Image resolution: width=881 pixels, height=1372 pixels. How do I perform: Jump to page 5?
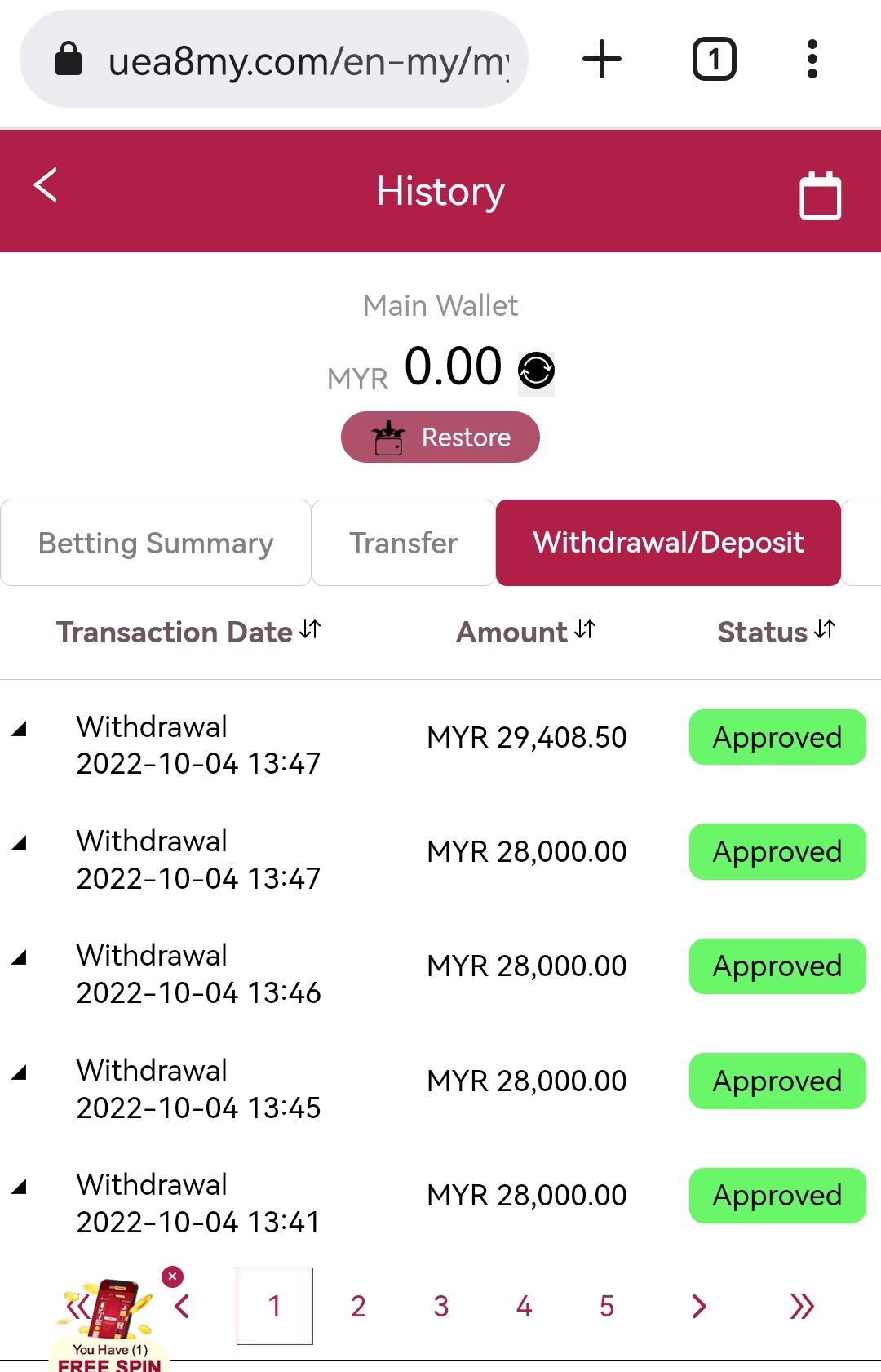coord(606,1306)
